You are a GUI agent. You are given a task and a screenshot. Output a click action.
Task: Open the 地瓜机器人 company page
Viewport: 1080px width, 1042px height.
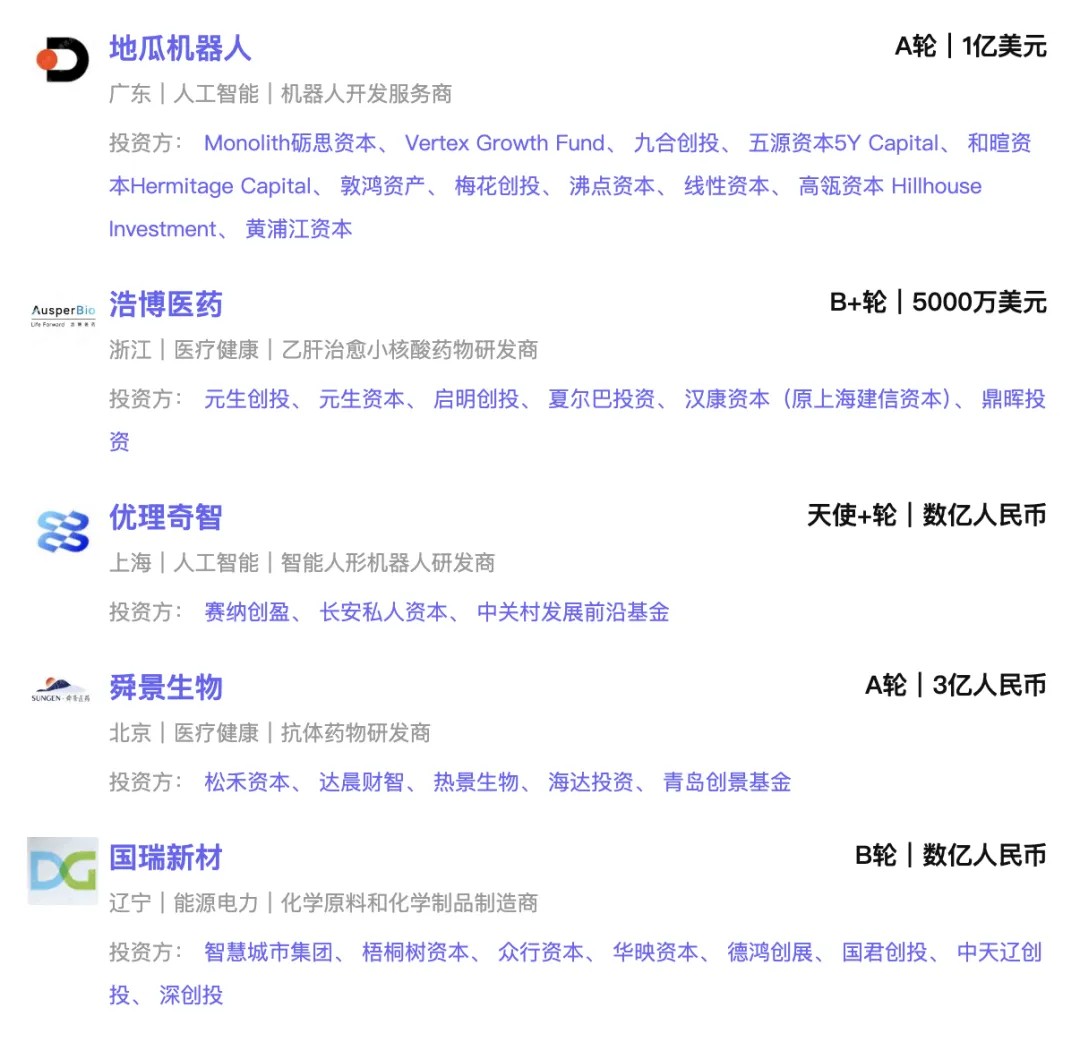pyautogui.click(x=179, y=49)
